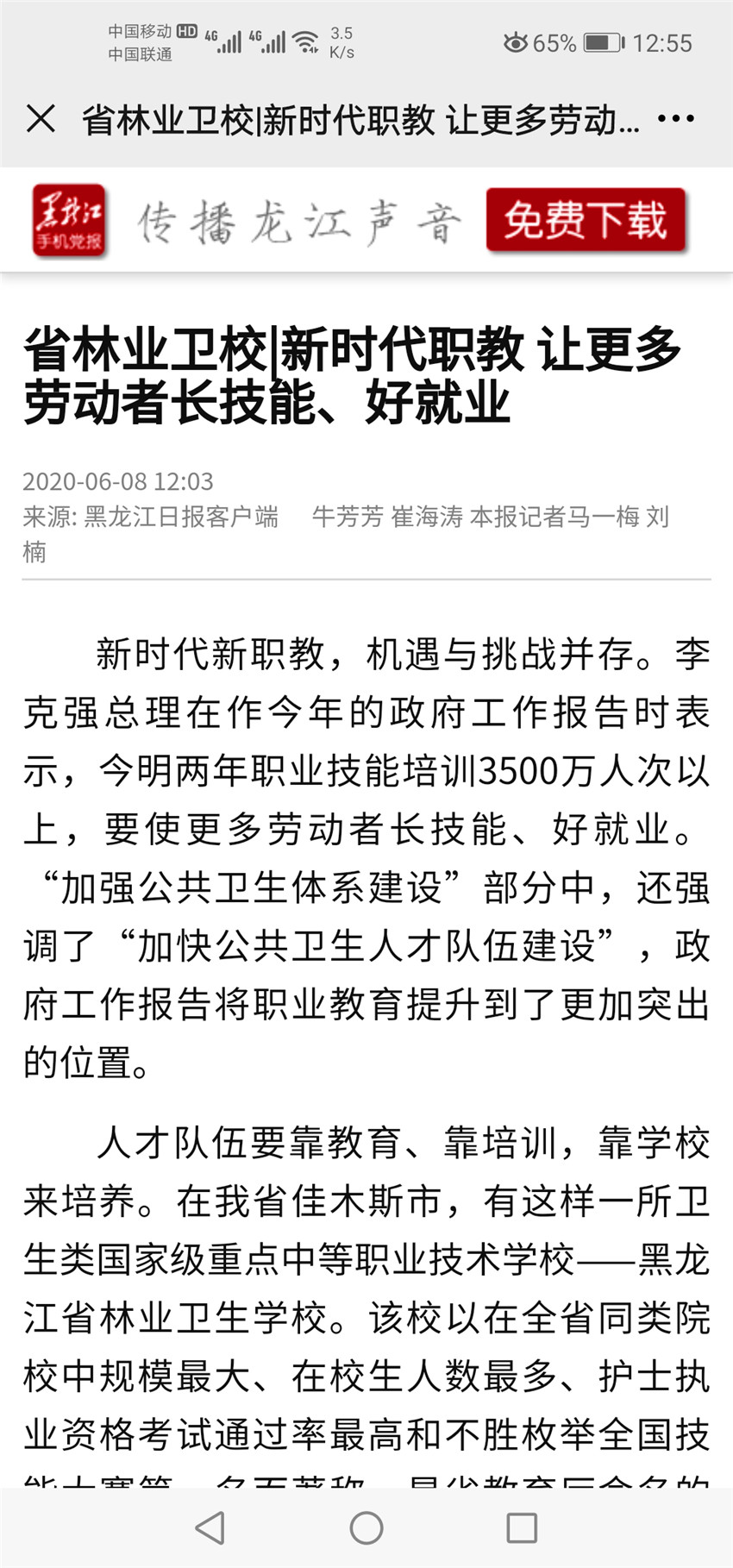The image size is (733, 1568).
Task: Open the three-dot more options menu
Action: 676,119
